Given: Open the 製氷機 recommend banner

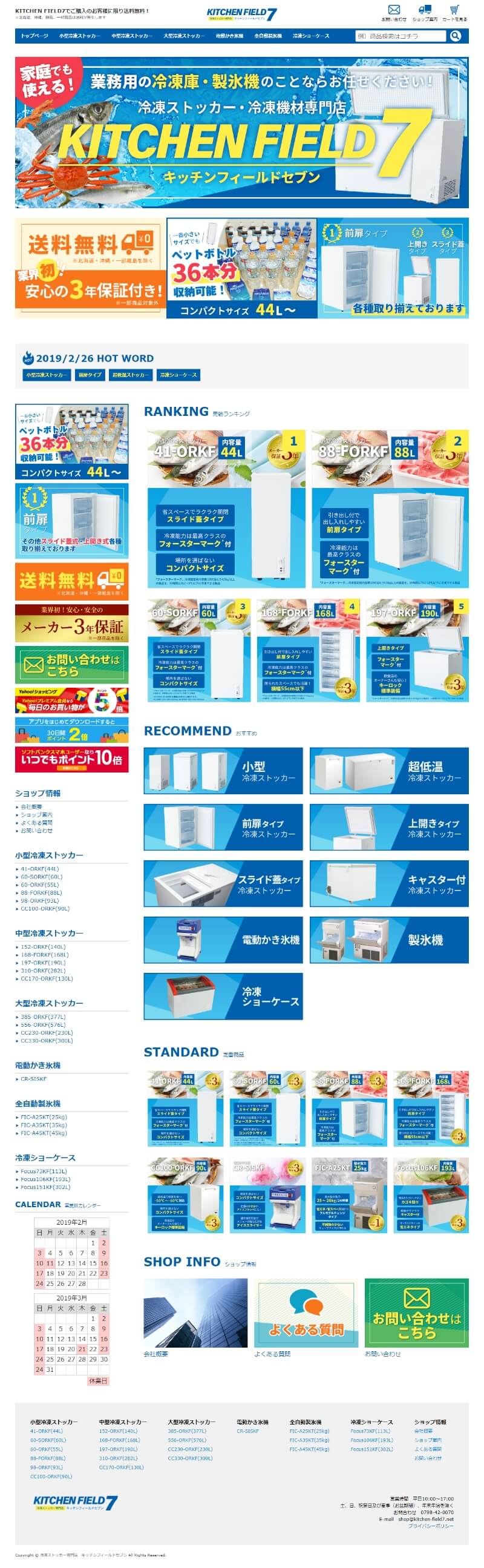Looking at the screenshot, I should (388, 939).
